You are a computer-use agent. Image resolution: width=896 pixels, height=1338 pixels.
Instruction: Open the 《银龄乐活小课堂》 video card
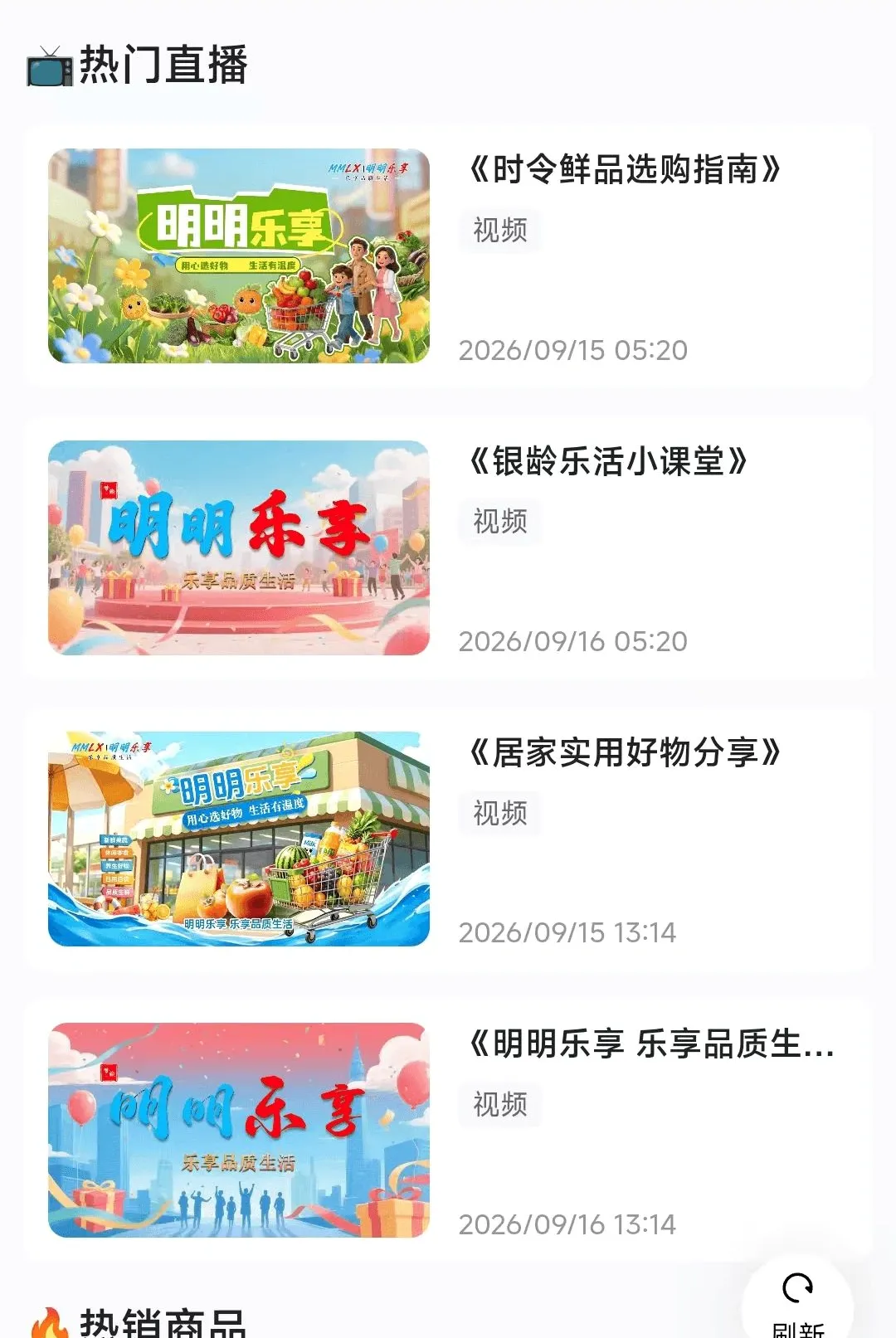coord(448,547)
